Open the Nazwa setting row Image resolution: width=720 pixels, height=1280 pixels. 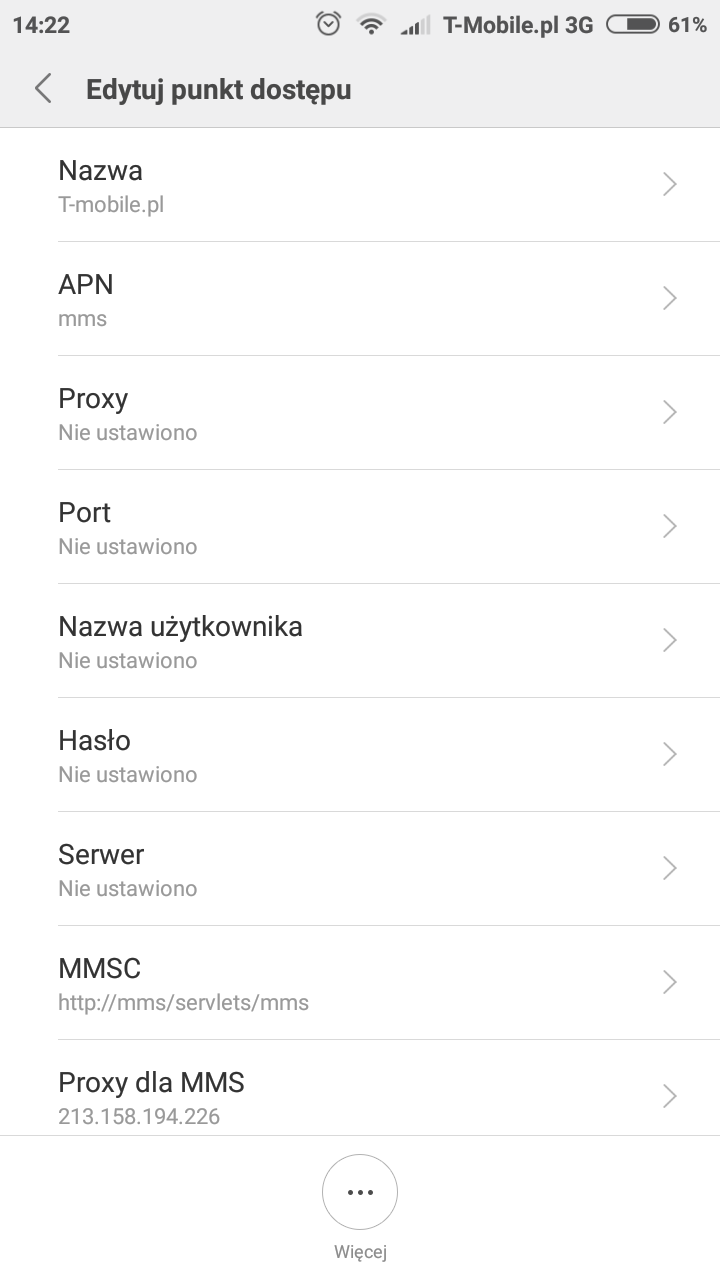[x=360, y=185]
